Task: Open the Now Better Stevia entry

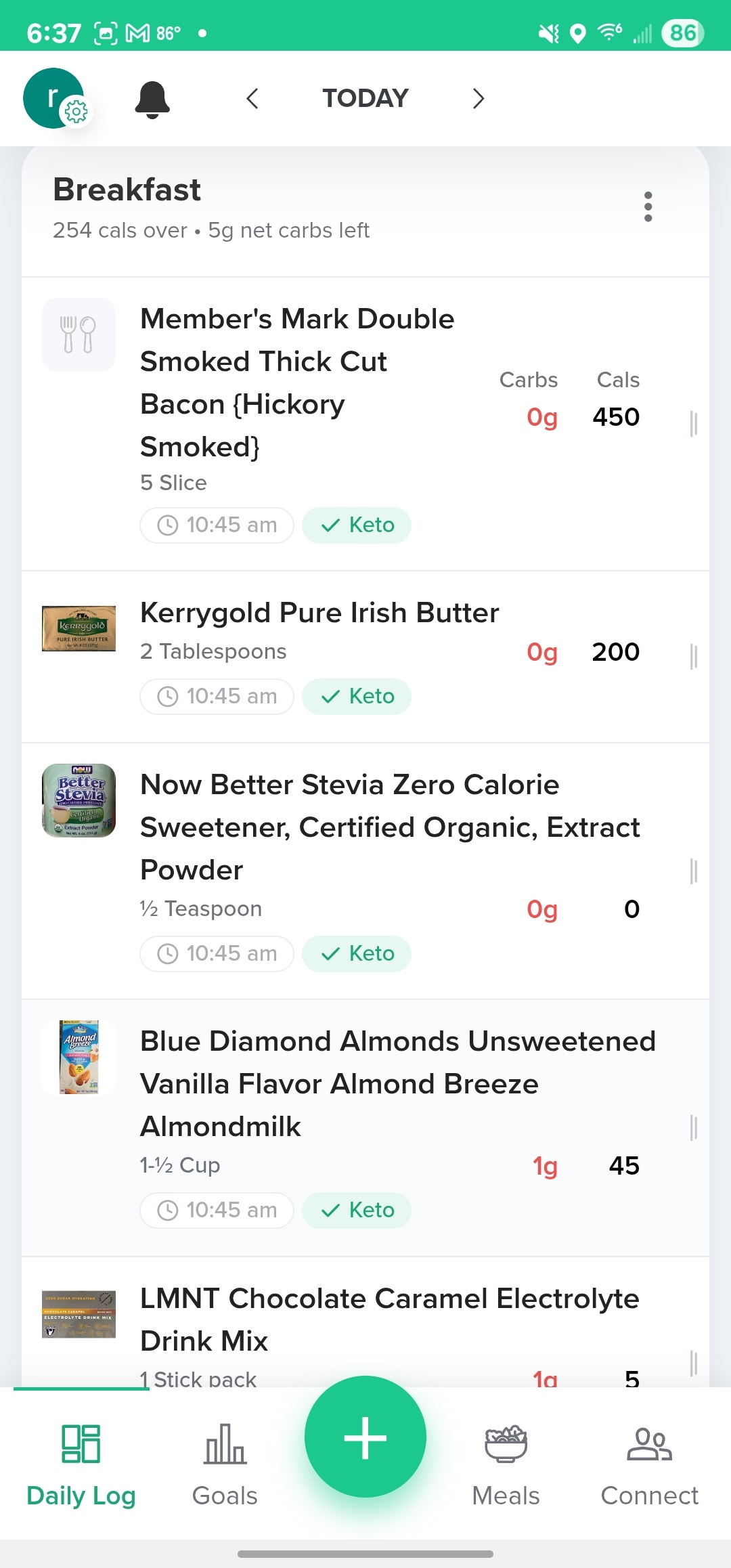Action: [365, 871]
